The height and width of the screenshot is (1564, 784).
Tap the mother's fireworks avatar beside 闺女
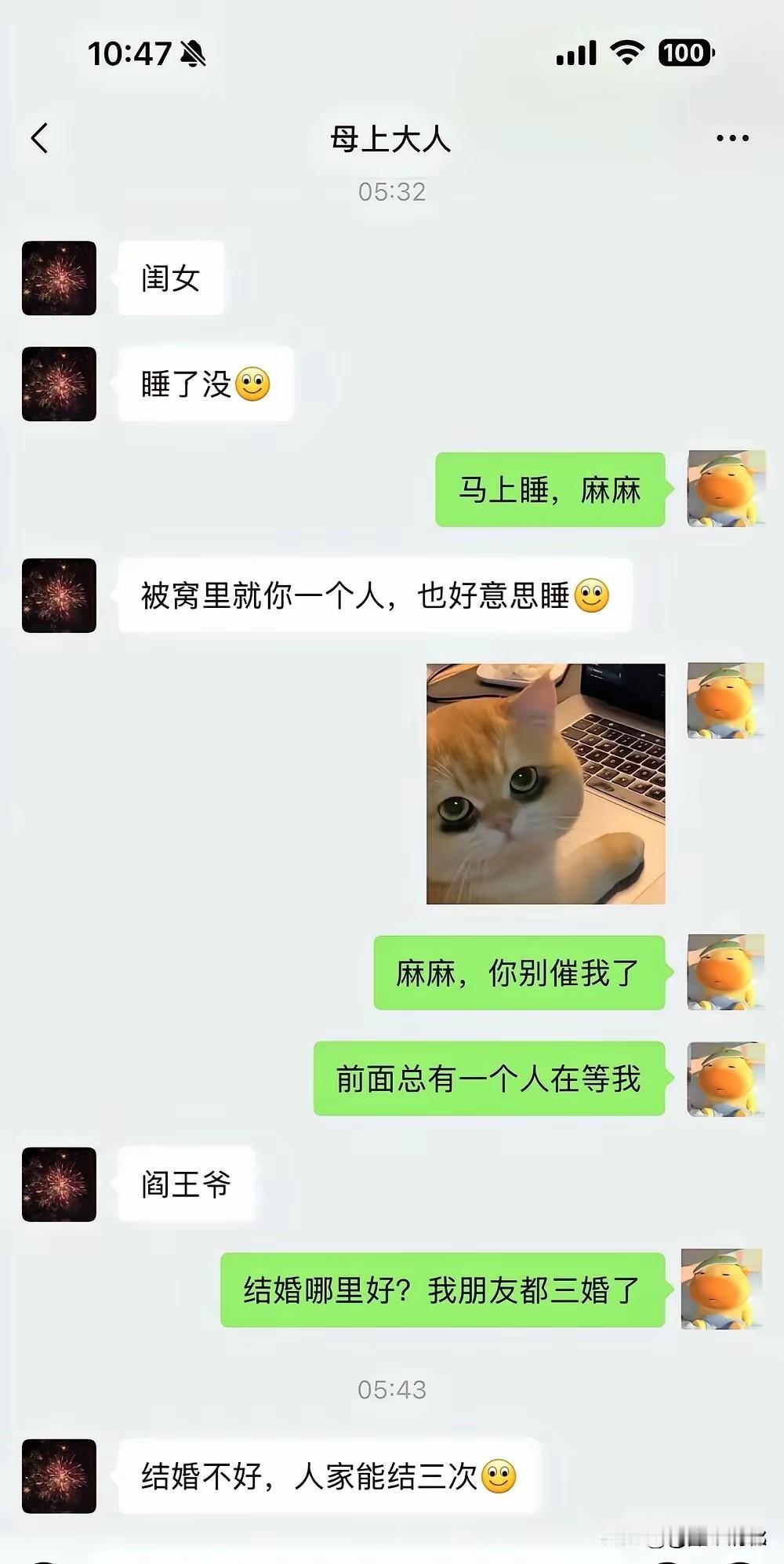click(60, 279)
